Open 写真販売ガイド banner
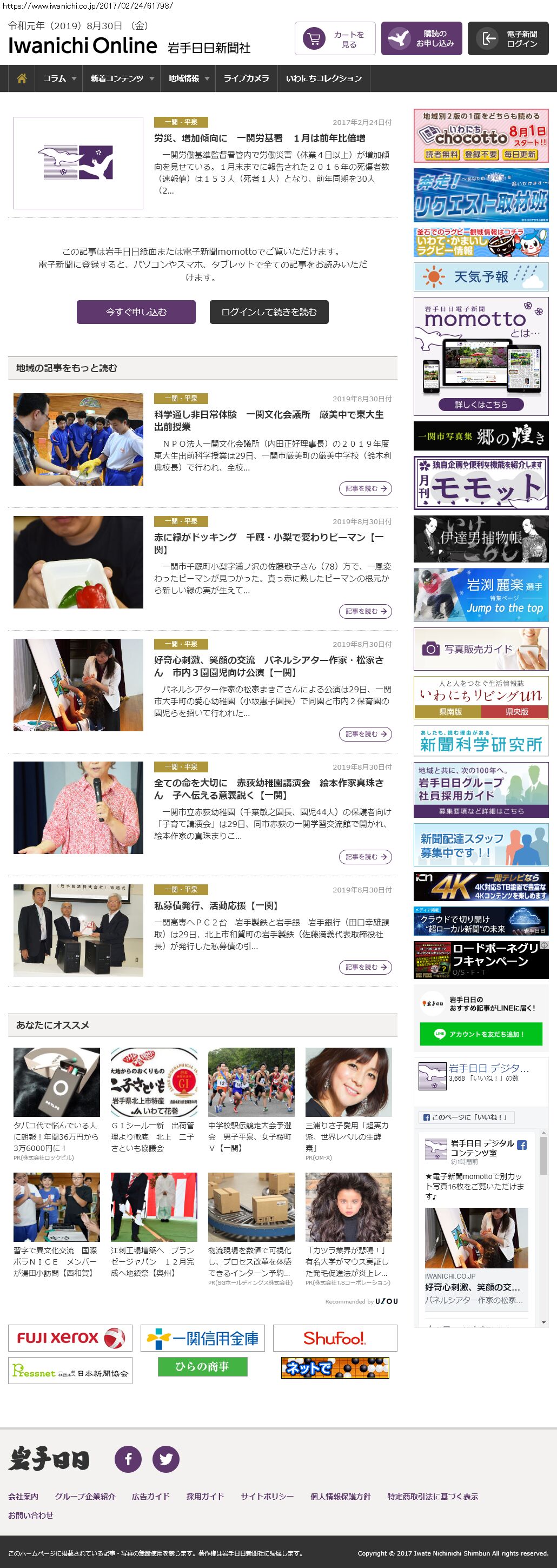Viewport: 557px width, 1568px height. coord(481,650)
